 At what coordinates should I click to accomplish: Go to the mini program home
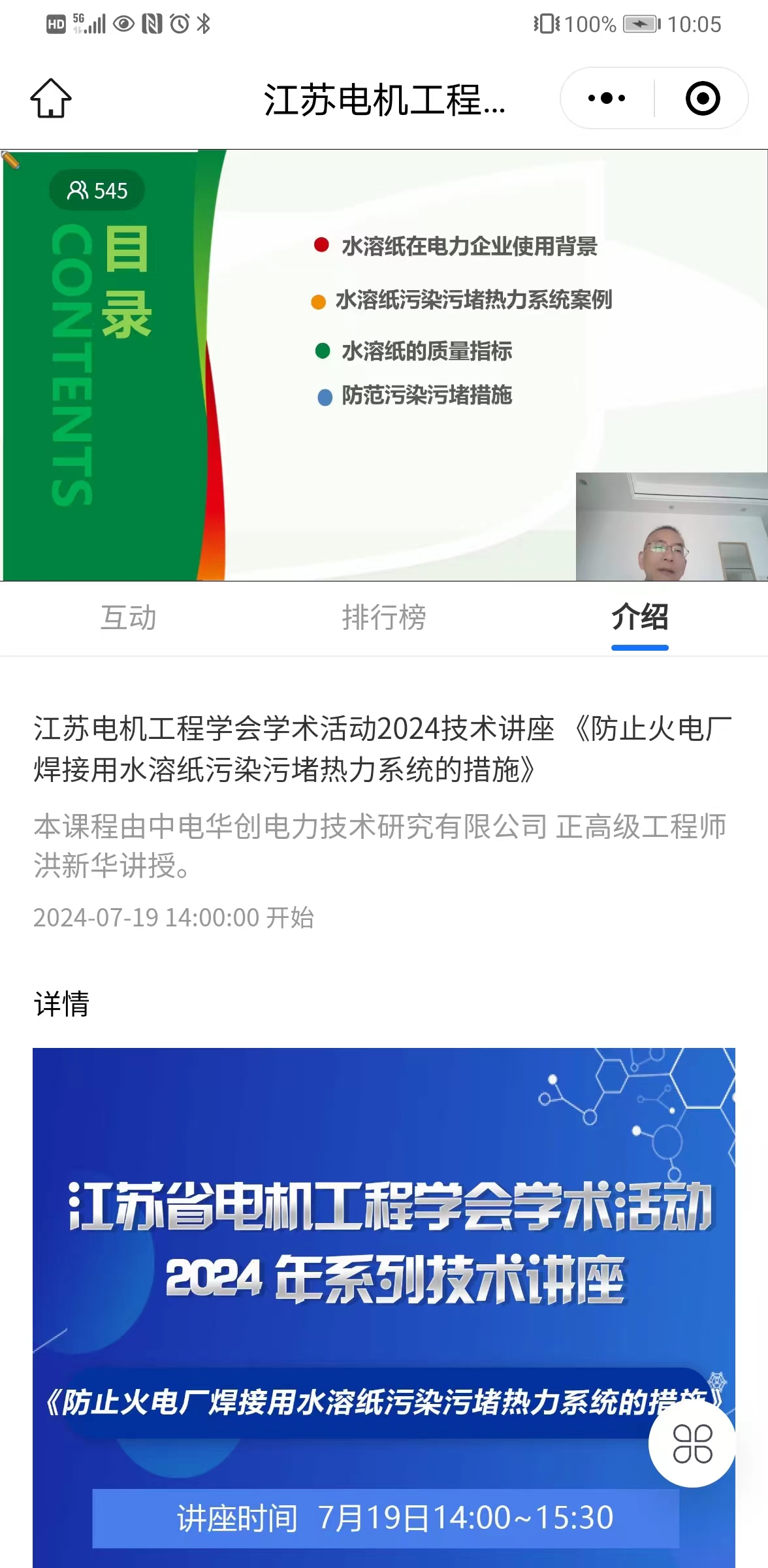coord(51,98)
